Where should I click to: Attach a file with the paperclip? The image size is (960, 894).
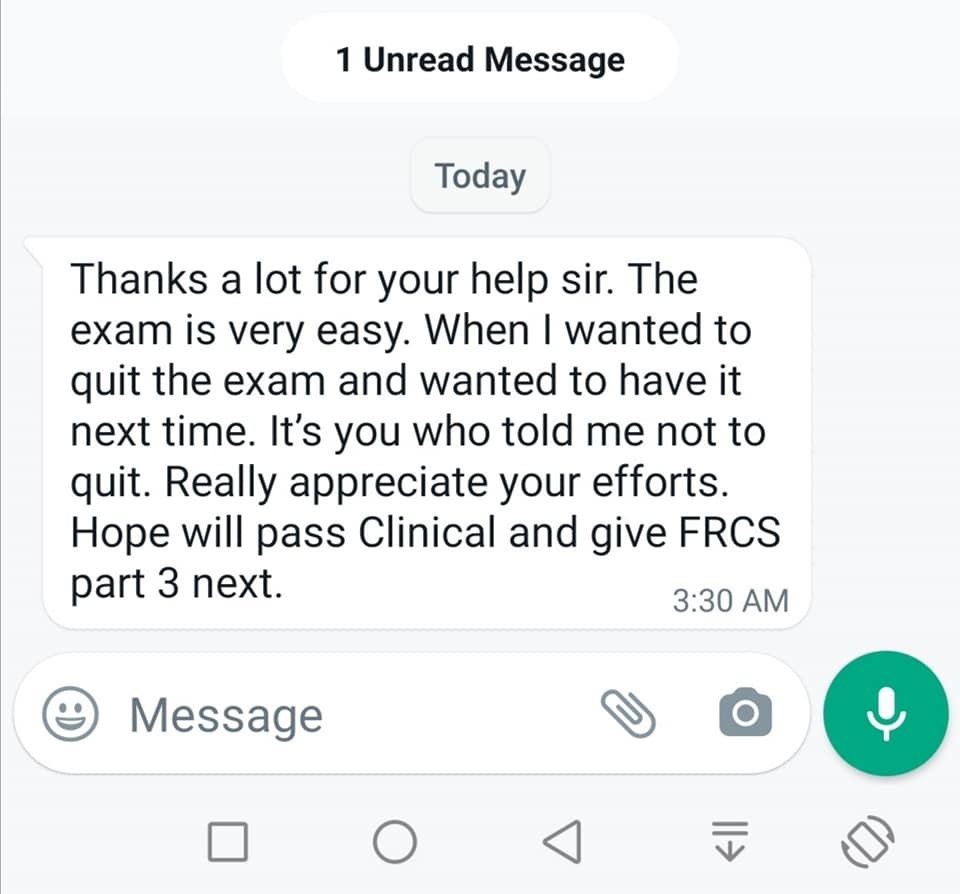click(x=627, y=714)
